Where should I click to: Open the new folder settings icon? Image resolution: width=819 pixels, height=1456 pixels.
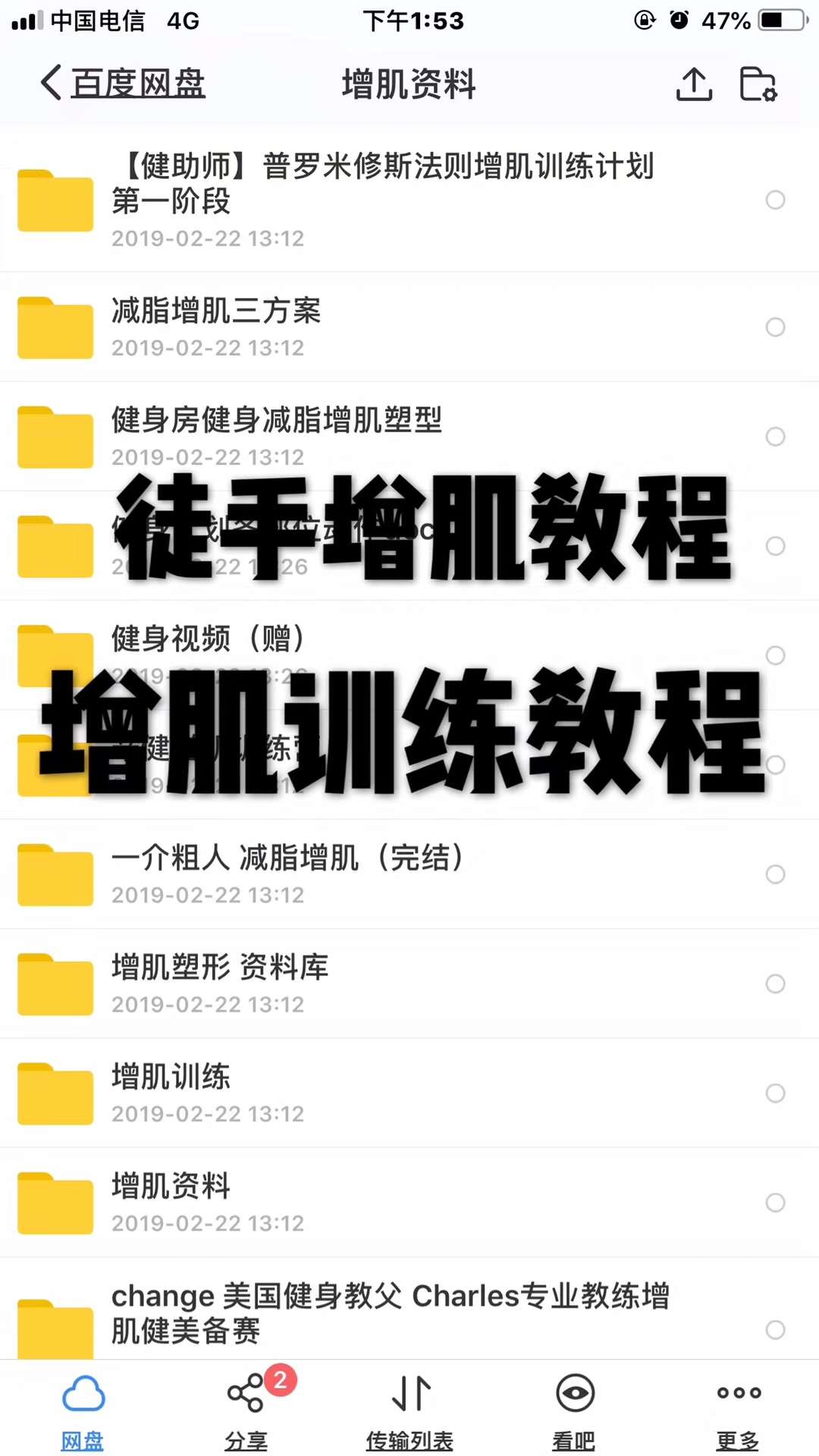click(x=758, y=83)
